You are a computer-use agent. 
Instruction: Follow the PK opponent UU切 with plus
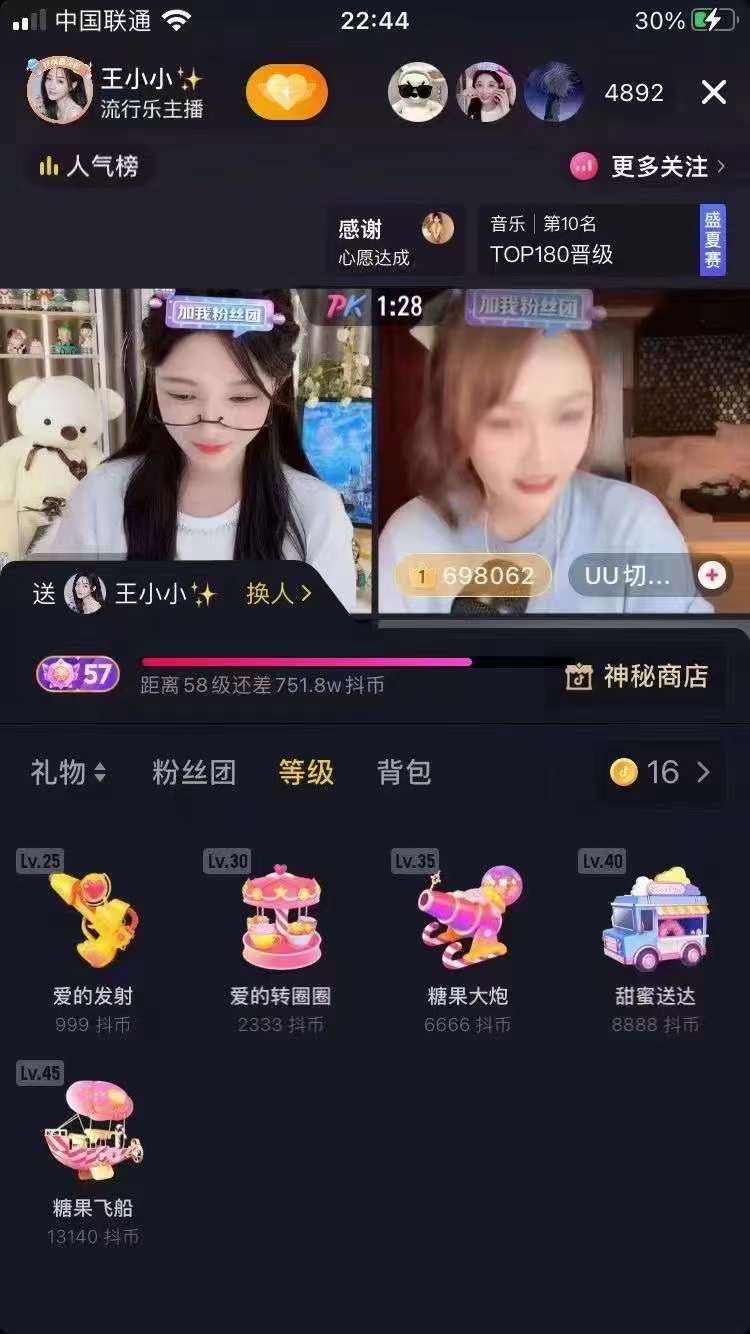pos(711,575)
